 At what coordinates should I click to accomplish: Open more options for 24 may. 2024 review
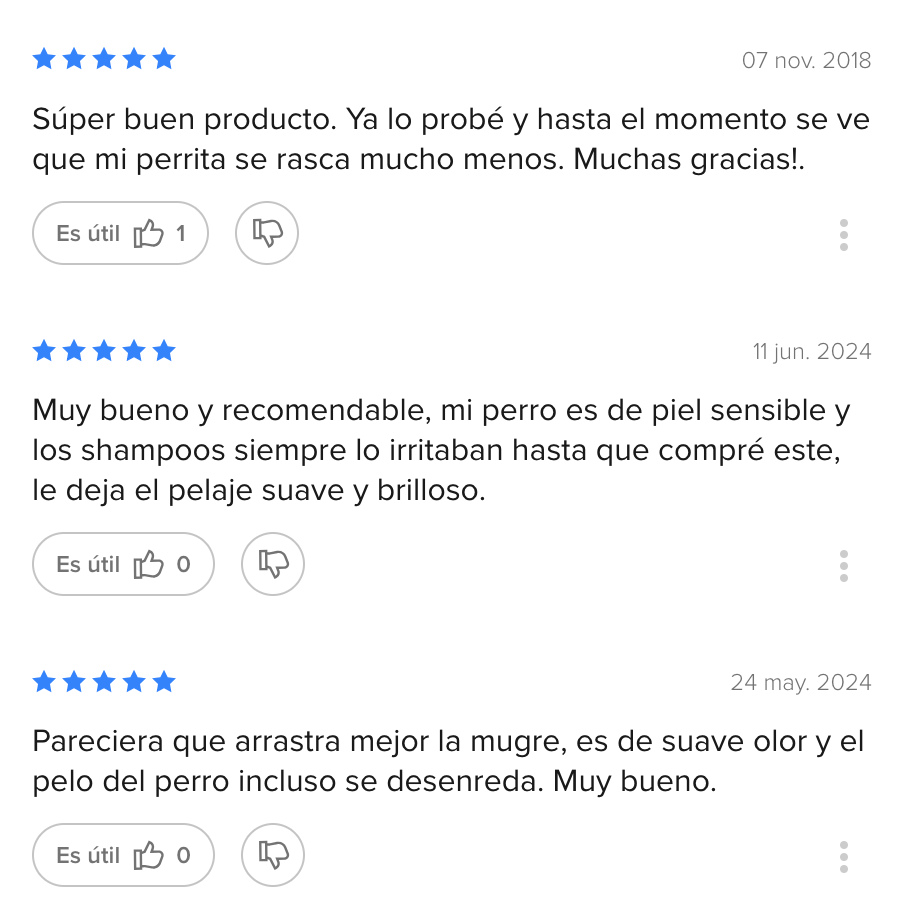click(x=844, y=856)
